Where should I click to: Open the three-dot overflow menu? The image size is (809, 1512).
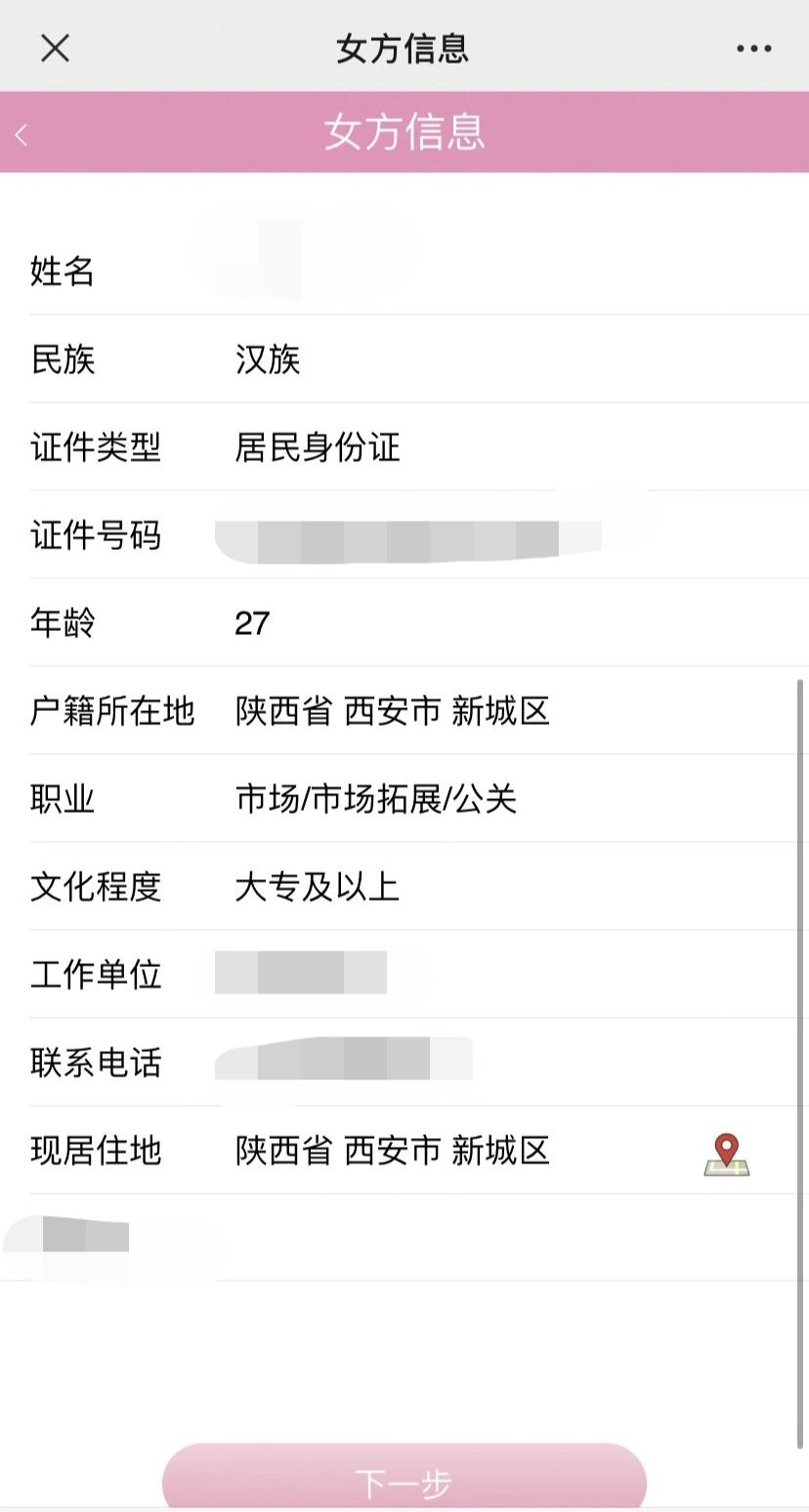click(x=753, y=48)
